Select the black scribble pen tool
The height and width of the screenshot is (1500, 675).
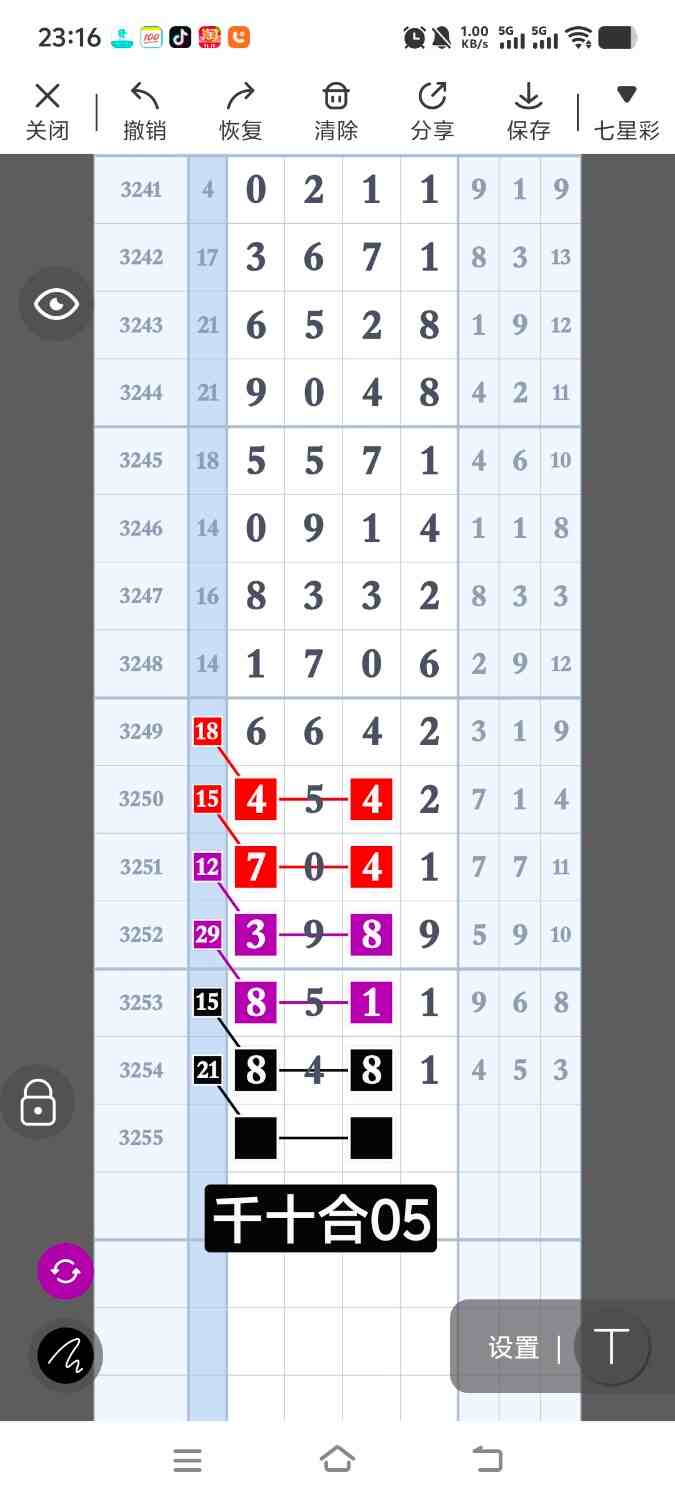click(x=65, y=1355)
